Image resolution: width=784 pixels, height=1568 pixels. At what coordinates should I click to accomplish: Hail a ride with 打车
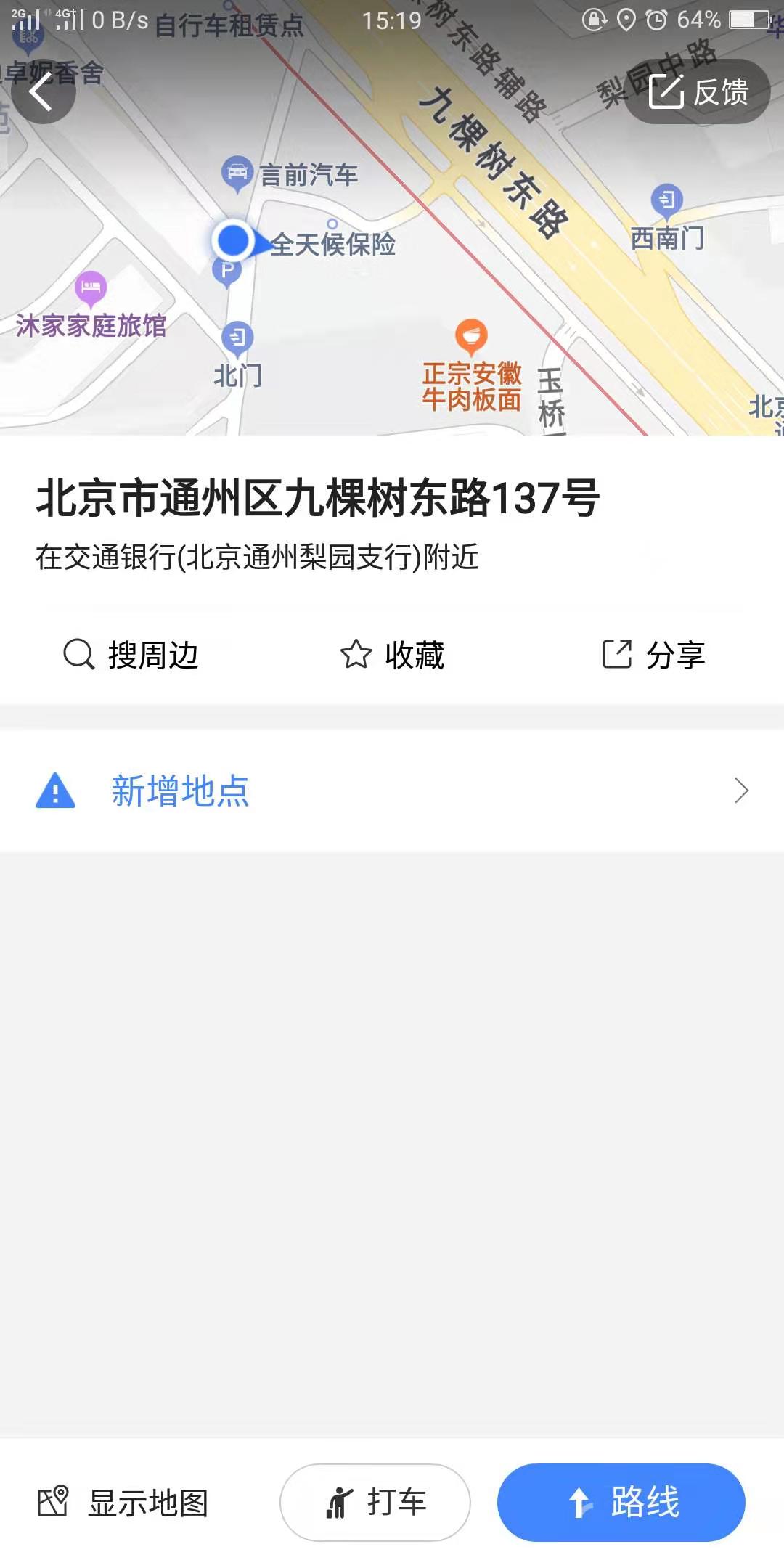click(x=375, y=1503)
